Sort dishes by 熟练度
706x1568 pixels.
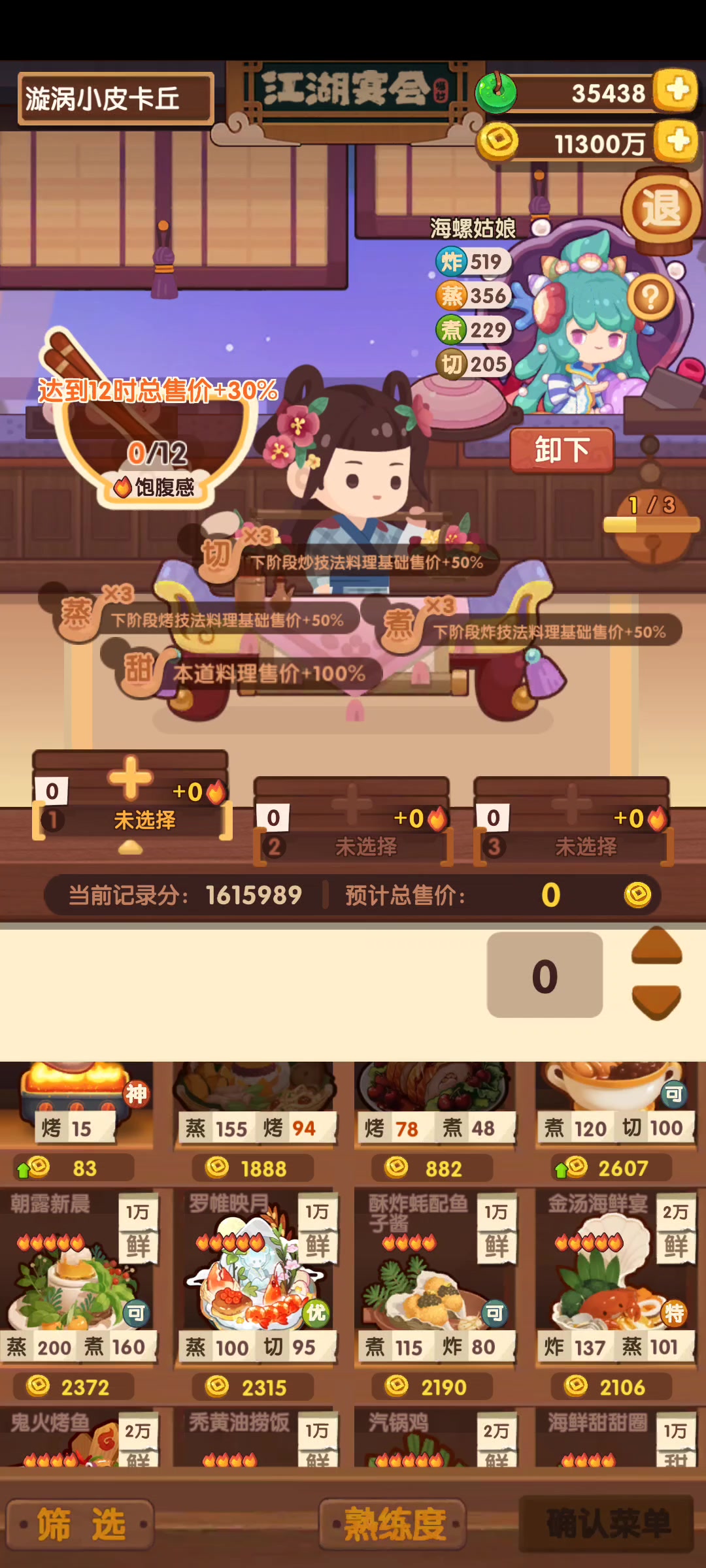[x=394, y=1525]
